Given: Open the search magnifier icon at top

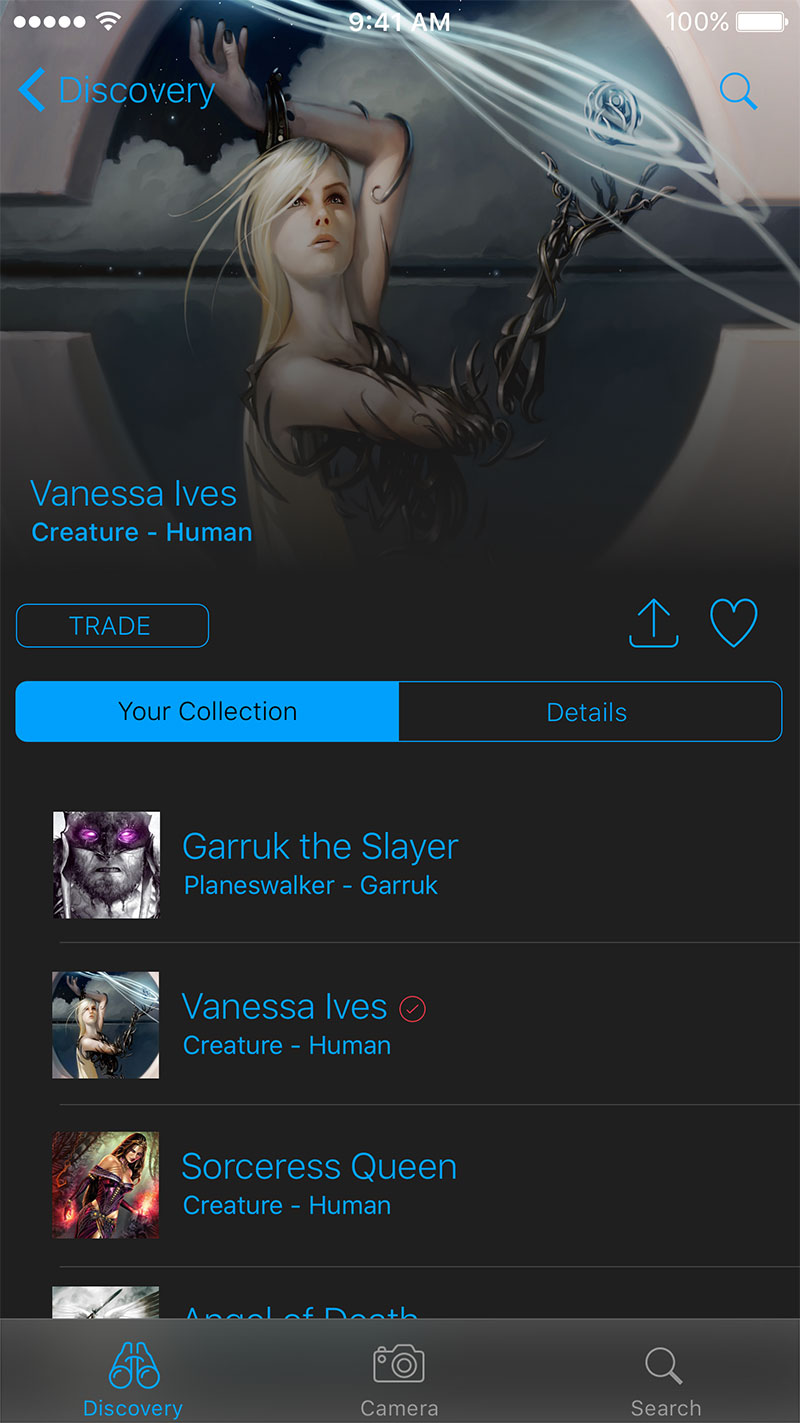Looking at the screenshot, I should point(738,91).
